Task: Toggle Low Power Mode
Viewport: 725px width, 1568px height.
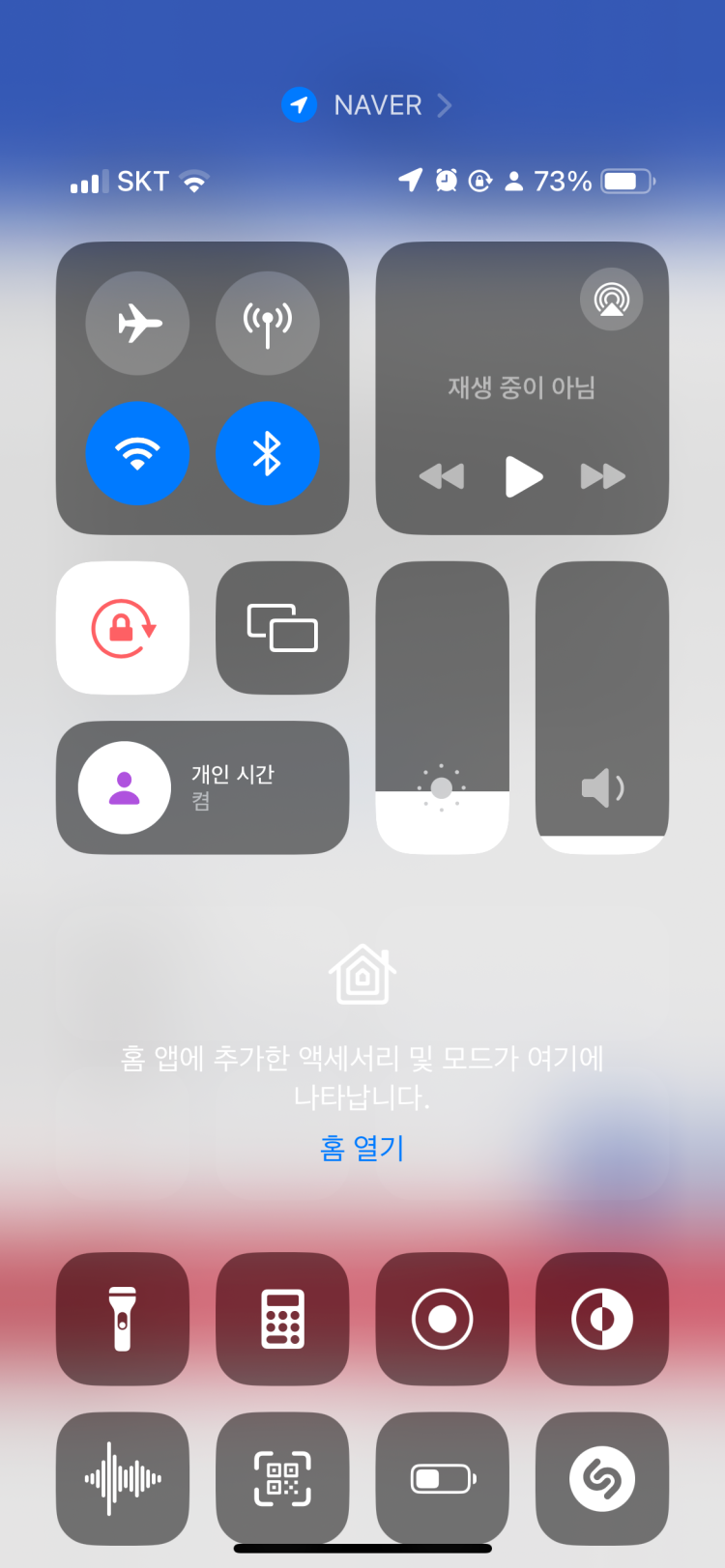Action: (442, 1476)
